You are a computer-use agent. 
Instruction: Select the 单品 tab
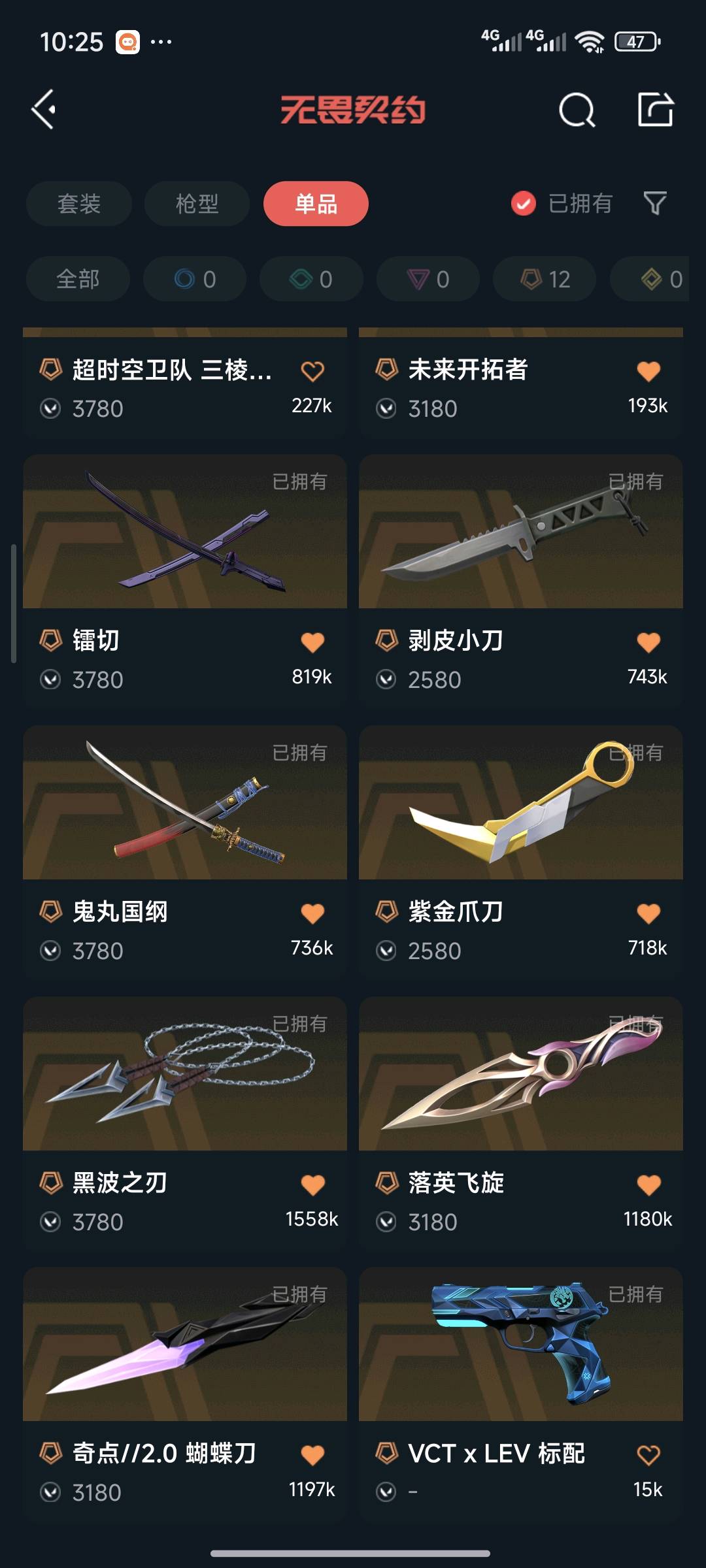point(316,204)
